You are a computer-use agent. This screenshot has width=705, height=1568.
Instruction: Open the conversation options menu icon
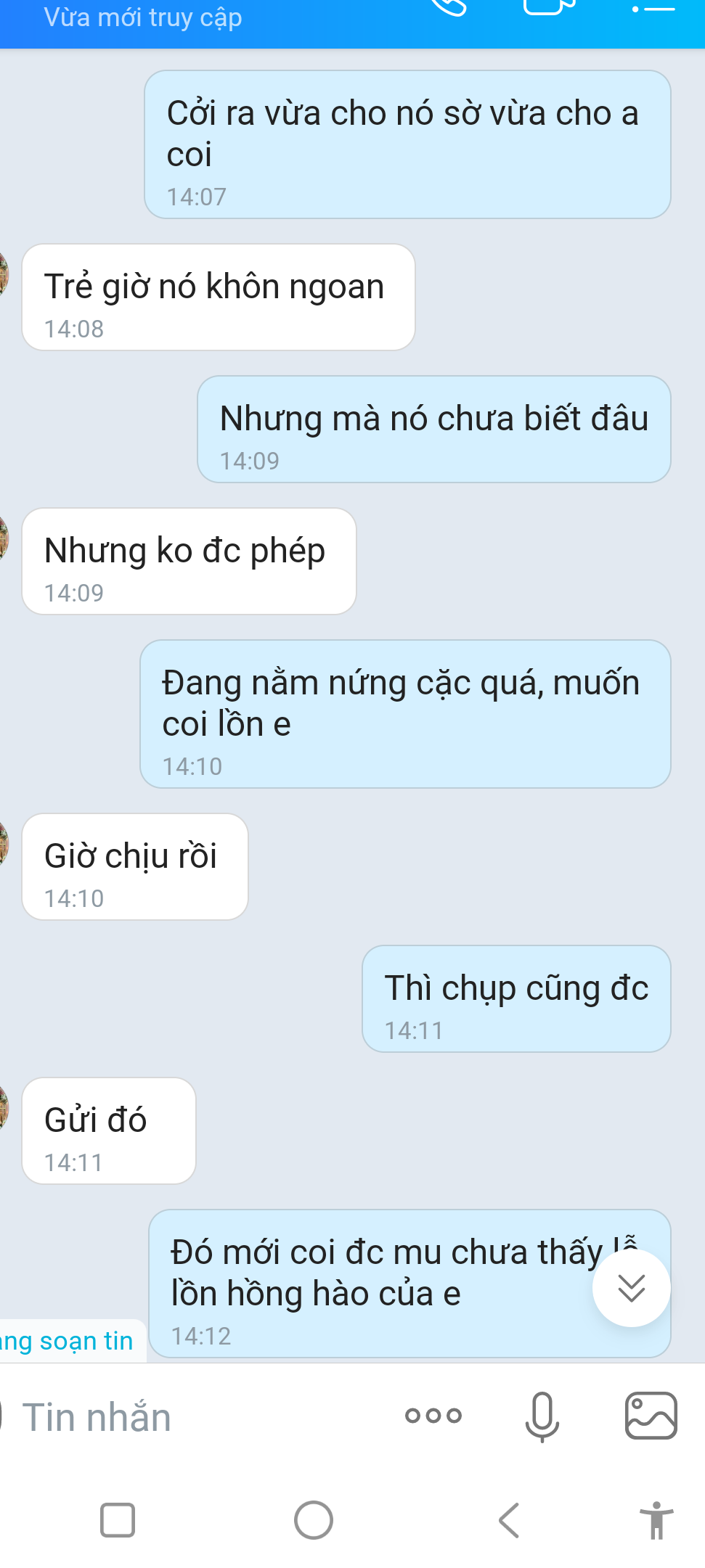pos(653,8)
